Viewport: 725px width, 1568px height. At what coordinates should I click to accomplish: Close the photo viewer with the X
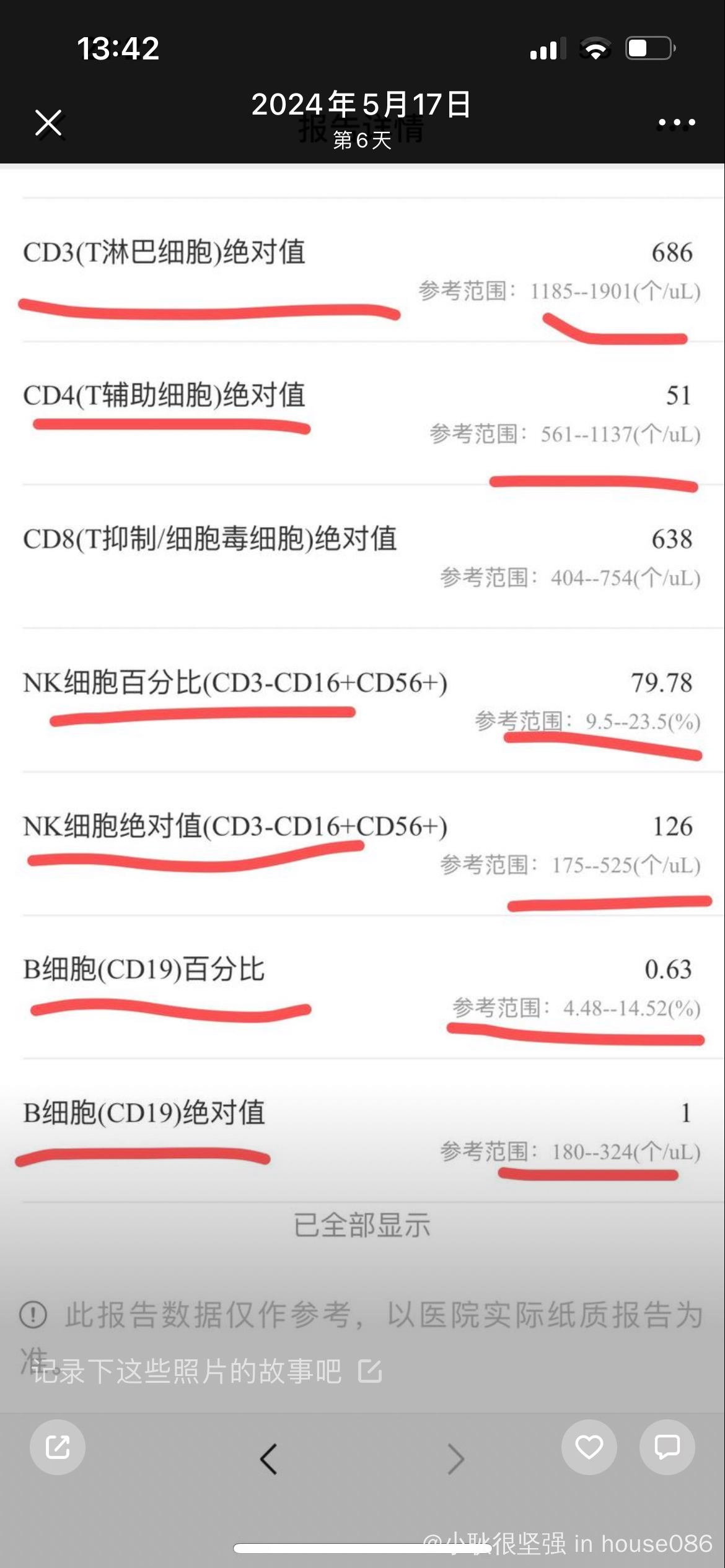[48, 123]
